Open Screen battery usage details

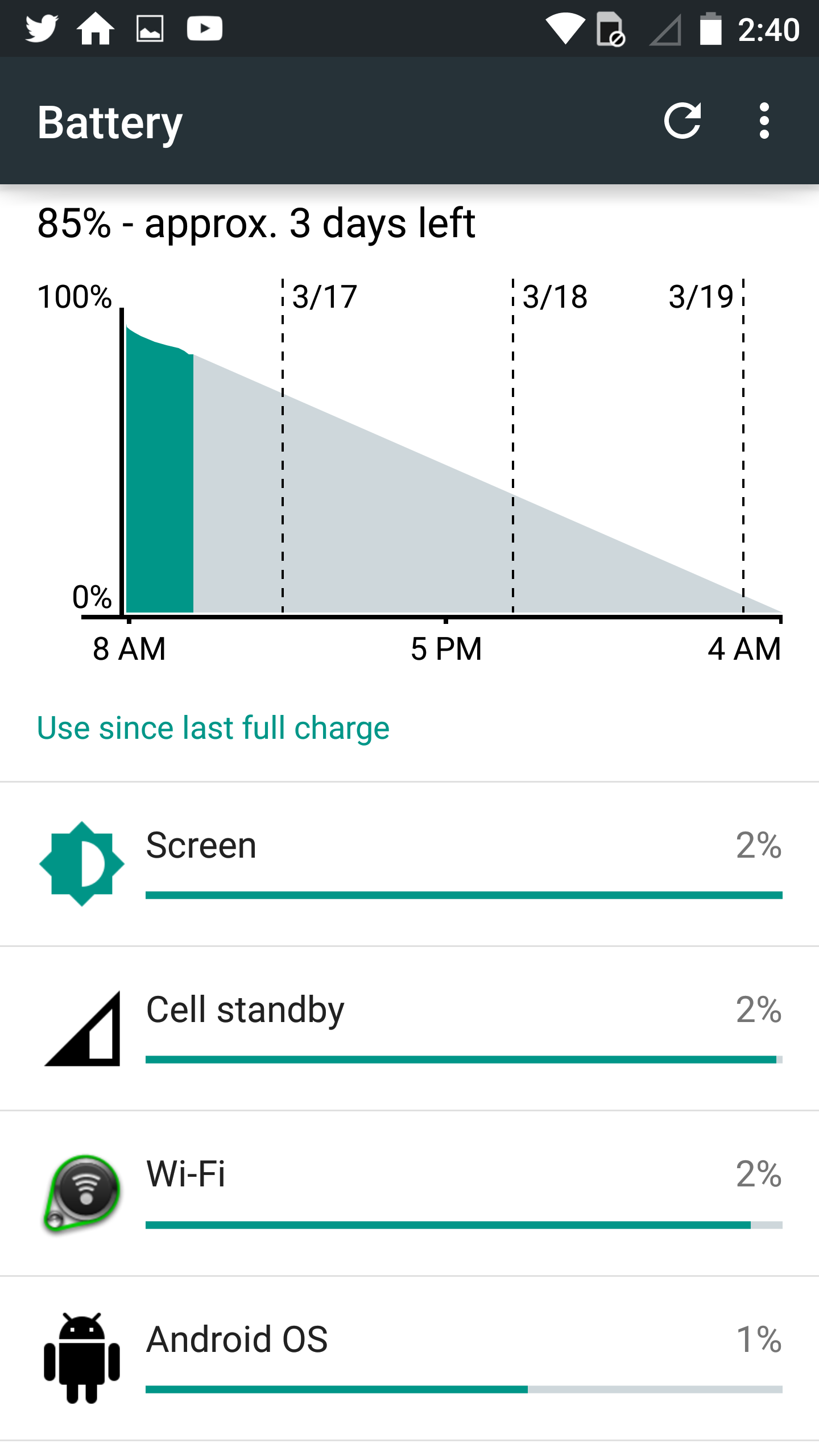pyautogui.click(x=409, y=863)
